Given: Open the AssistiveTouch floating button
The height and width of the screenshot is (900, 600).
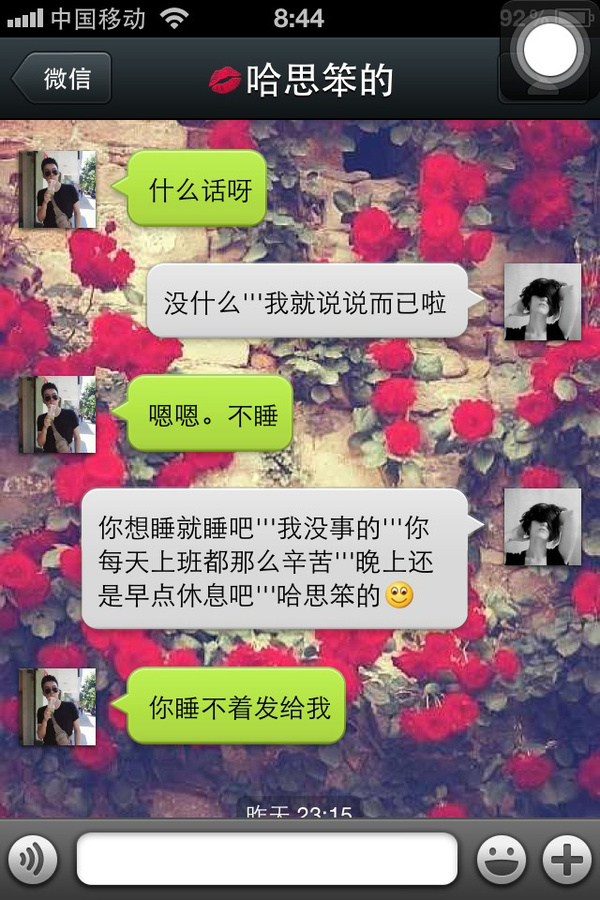Looking at the screenshot, I should (x=549, y=50).
